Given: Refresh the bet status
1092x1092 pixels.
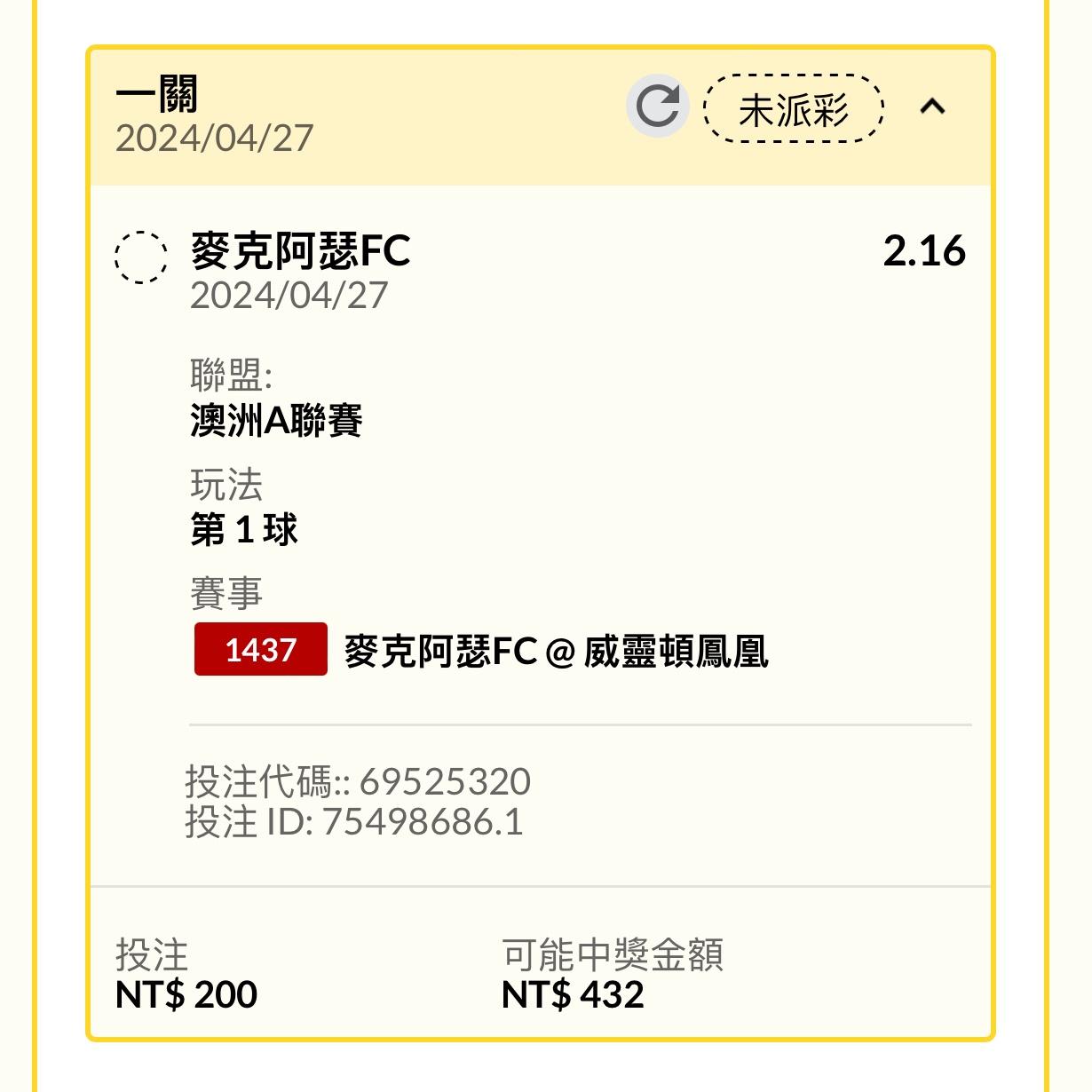Looking at the screenshot, I should point(657,107).
